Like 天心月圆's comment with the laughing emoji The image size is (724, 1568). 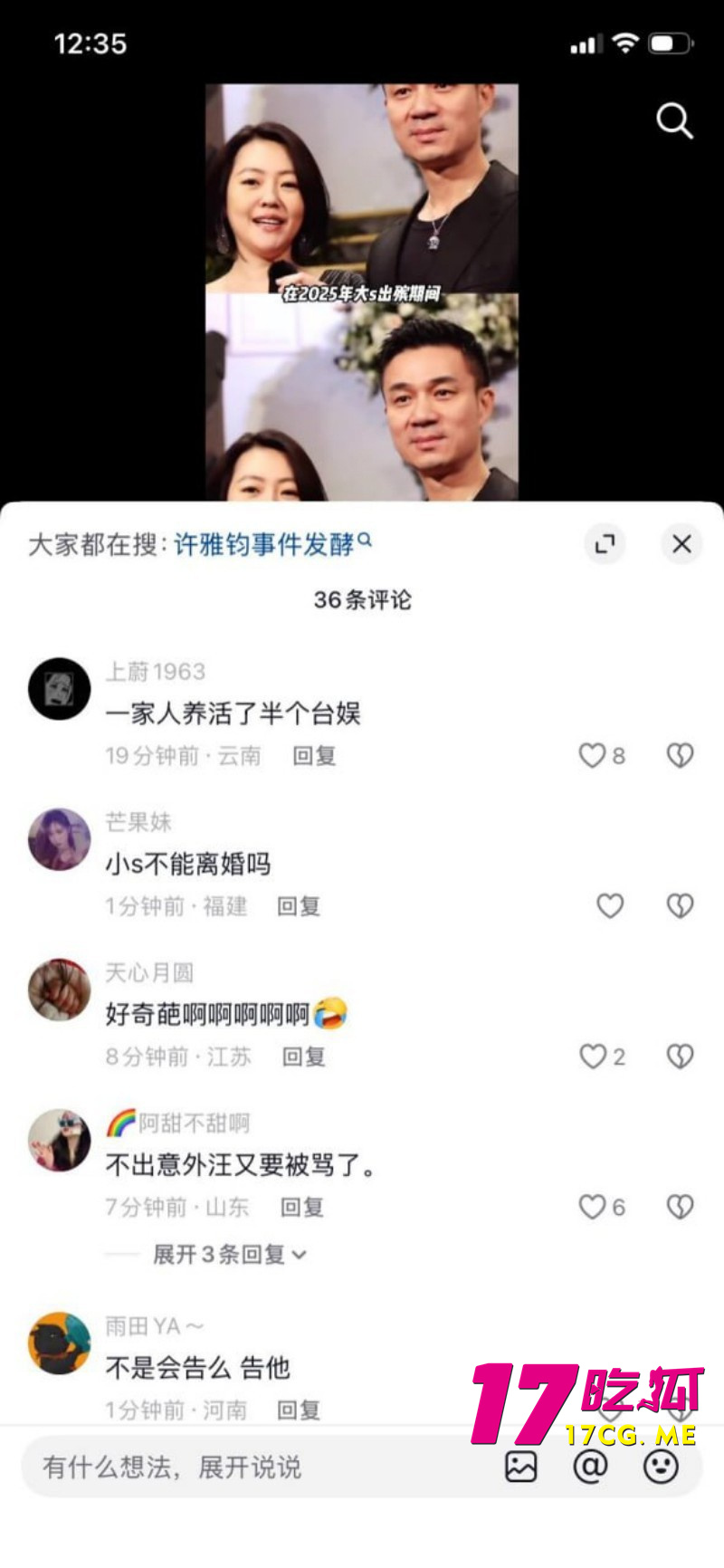click(x=593, y=1056)
